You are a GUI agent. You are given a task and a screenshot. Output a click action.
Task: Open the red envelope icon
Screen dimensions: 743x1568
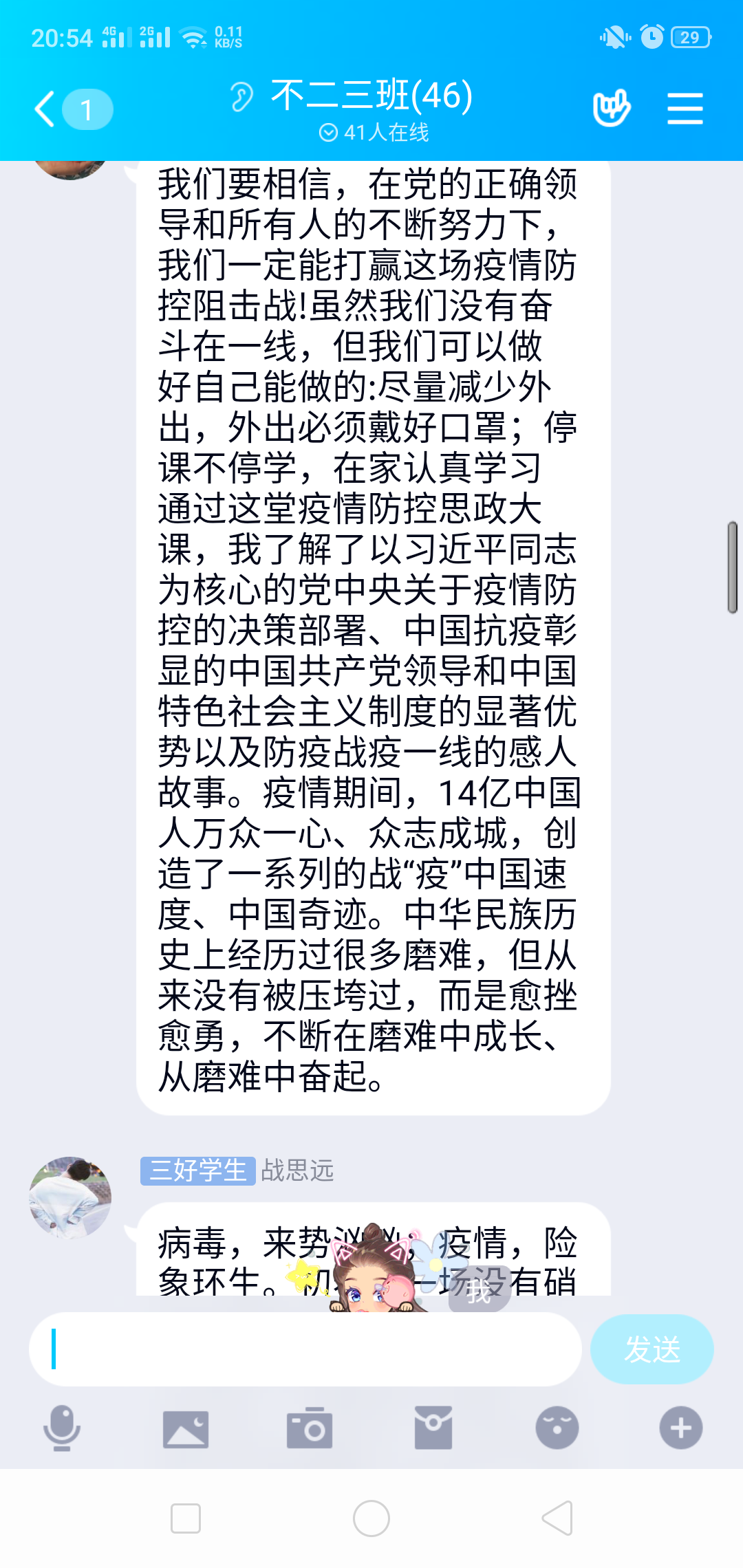tap(433, 1428)
